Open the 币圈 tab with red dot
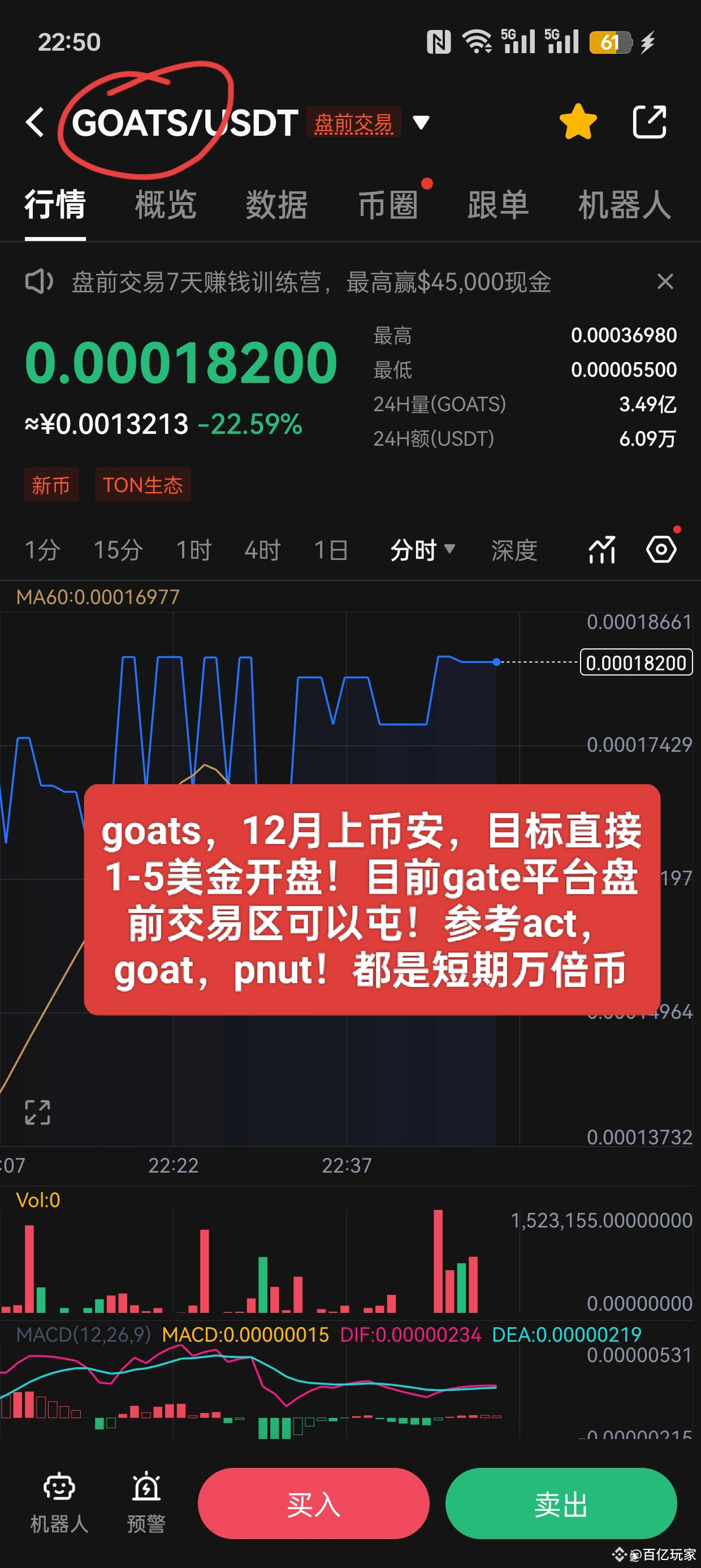Screen dimensions: 701x1568 388,206
